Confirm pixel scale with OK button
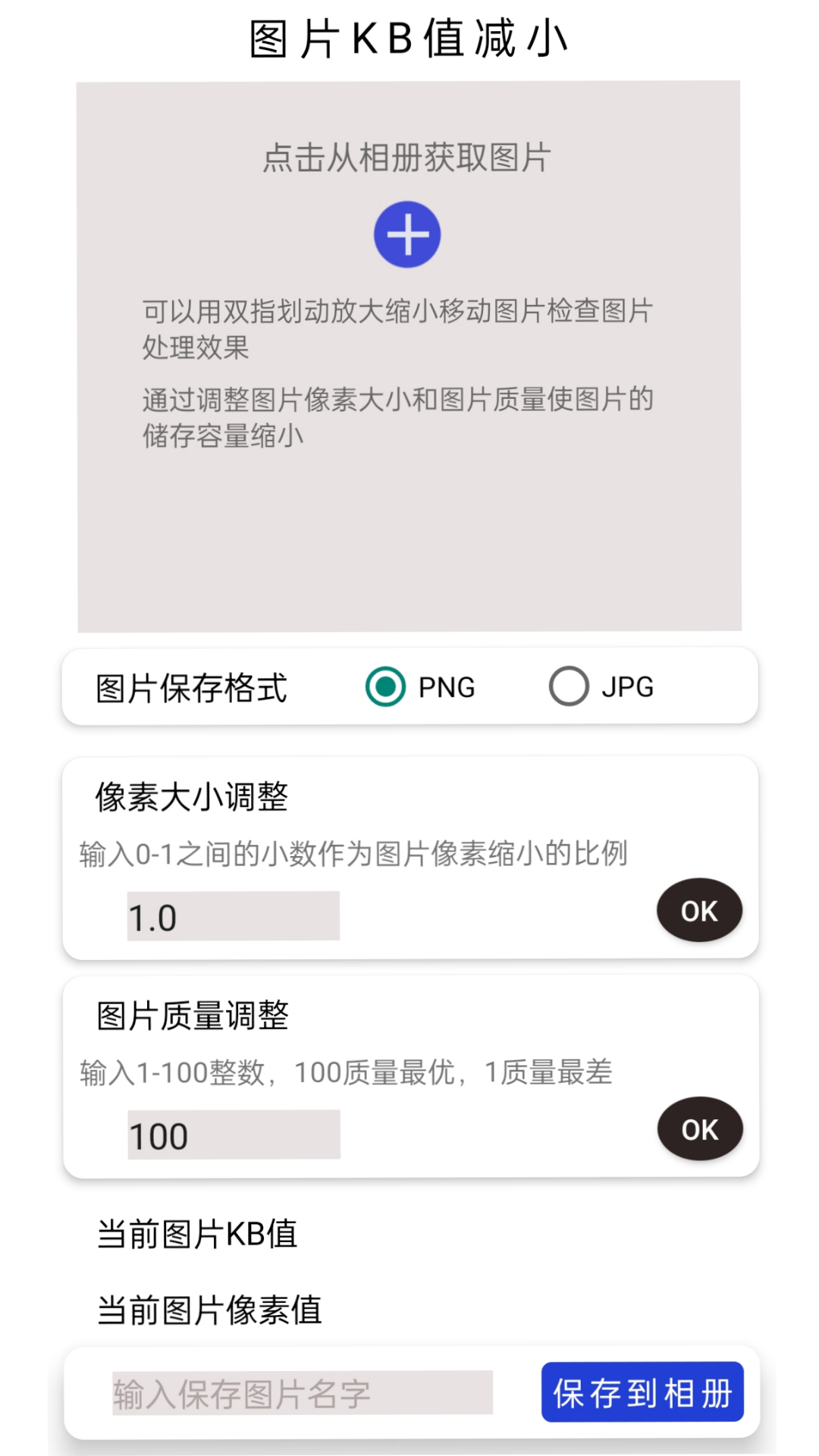The image size is (819, 1456). point(698,911)
